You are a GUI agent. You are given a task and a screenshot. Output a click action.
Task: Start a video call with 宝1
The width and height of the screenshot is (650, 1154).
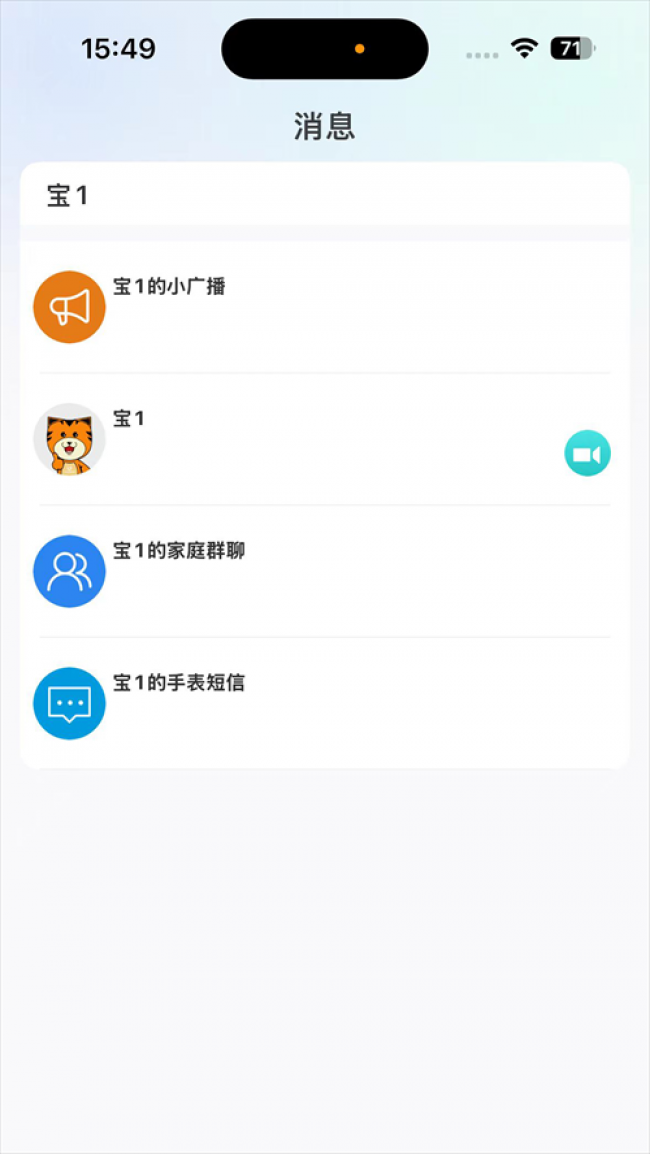587,453
